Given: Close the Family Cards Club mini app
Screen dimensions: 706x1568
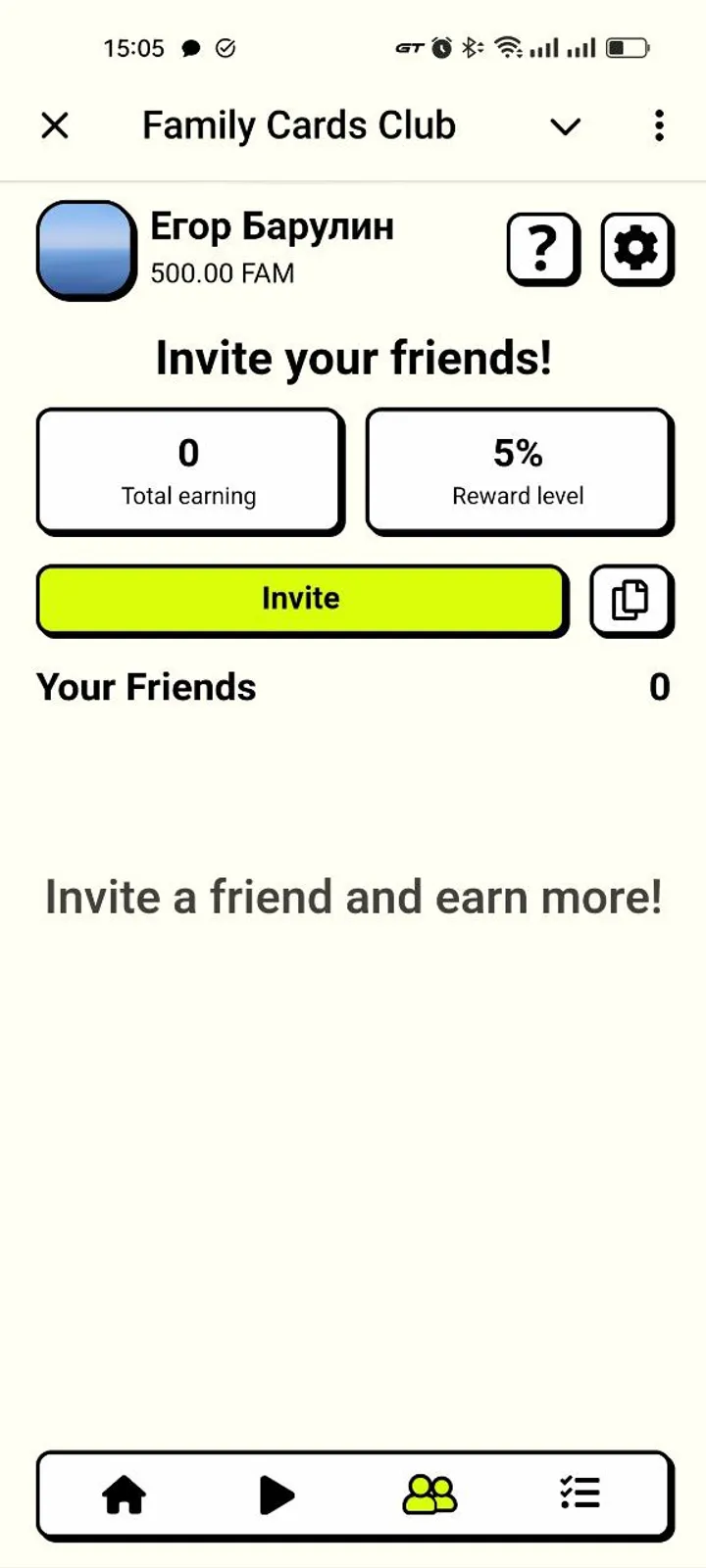Looking at the screenshot, I should (x=55, y=125).
